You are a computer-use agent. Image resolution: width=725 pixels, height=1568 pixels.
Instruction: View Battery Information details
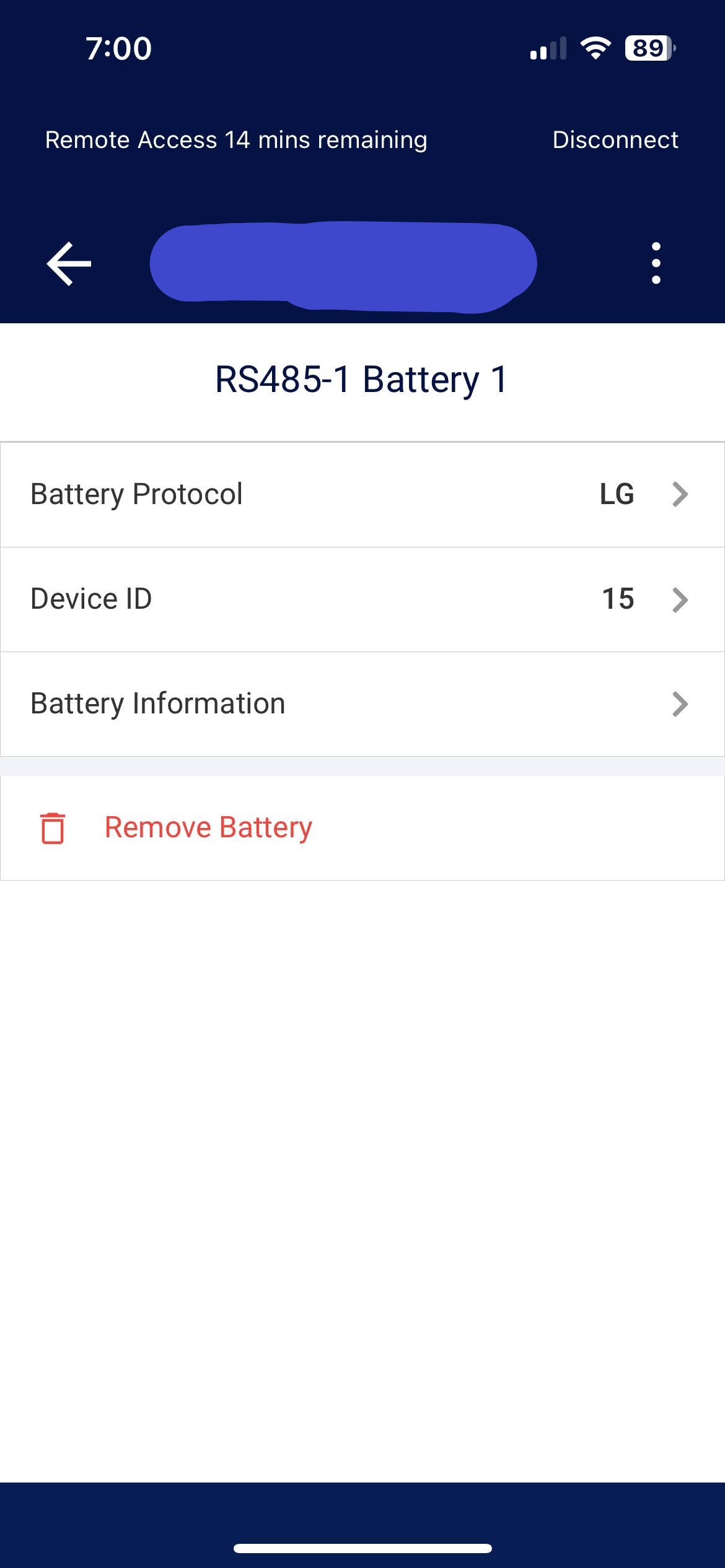pyautogui.click(x=362, y=703)
